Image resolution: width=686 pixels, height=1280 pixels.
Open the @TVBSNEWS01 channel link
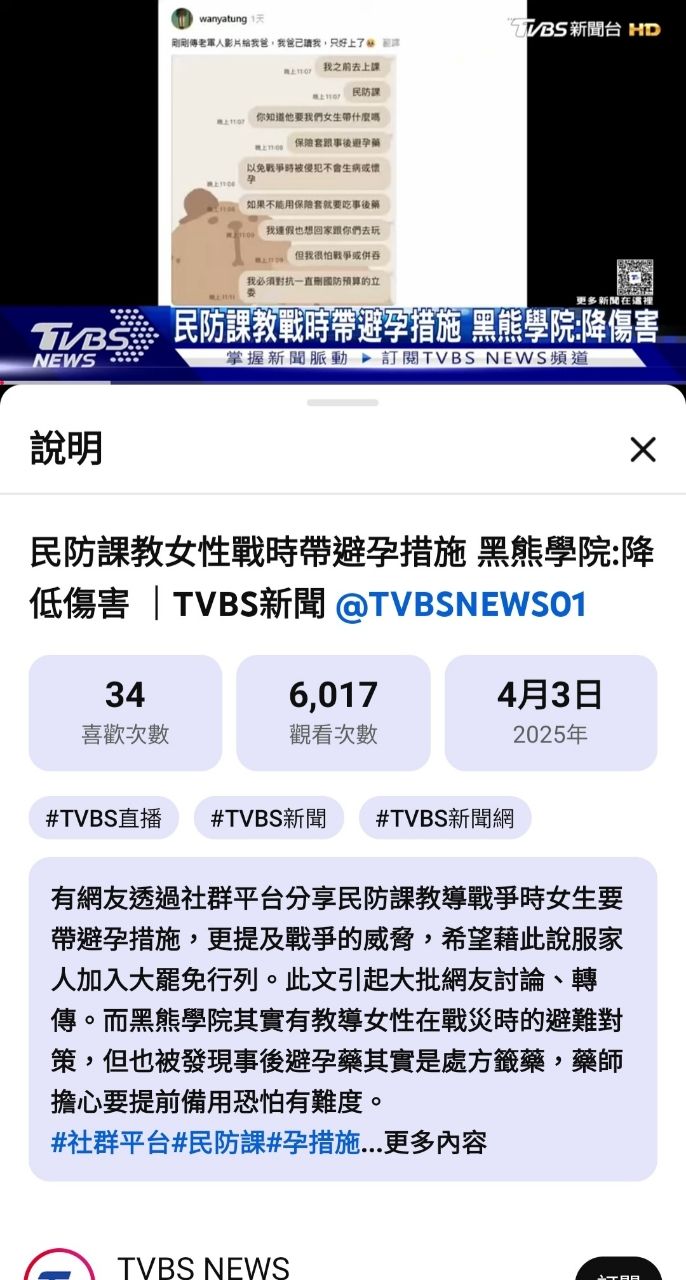(461, 604)
